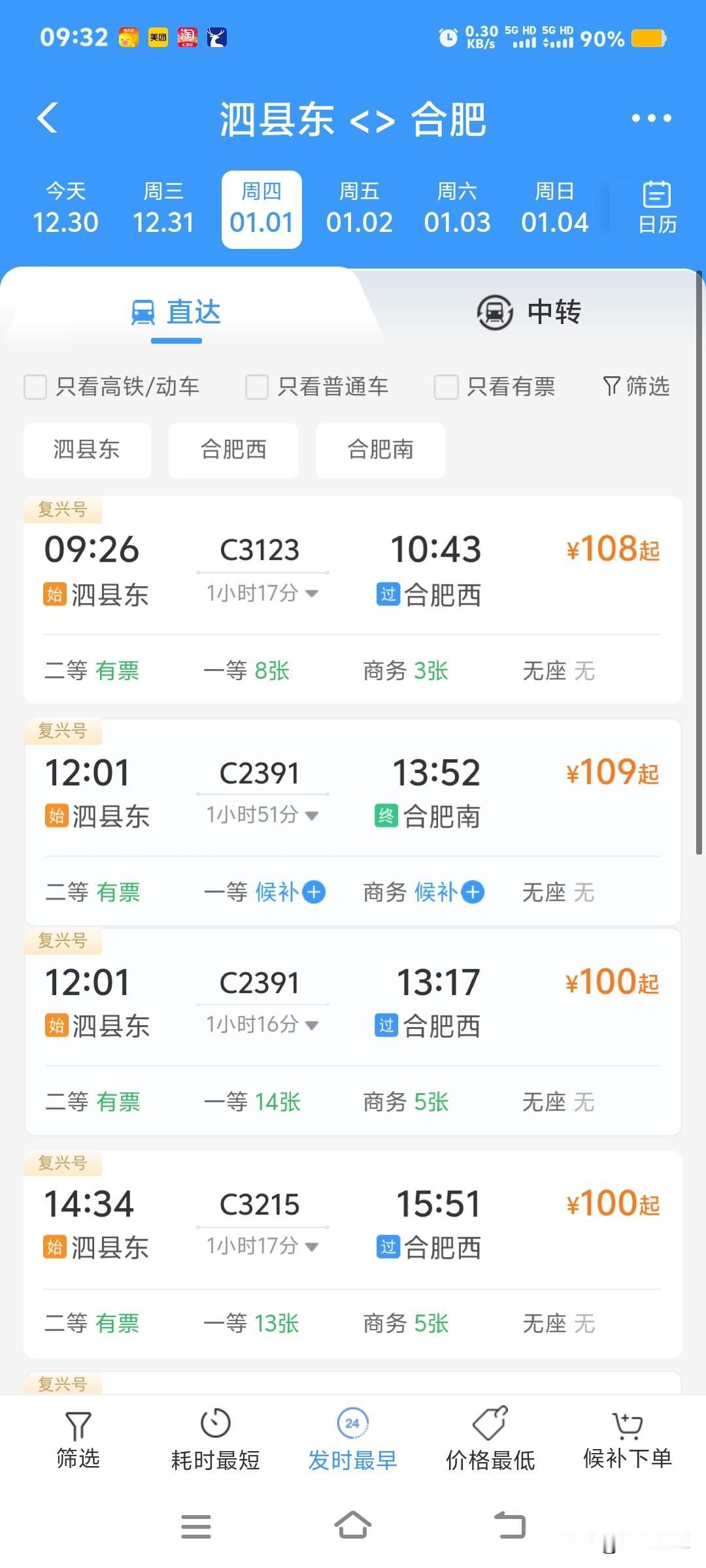Open the 筛选 filter panel
706x1568 pixels.
pos(635,386)
